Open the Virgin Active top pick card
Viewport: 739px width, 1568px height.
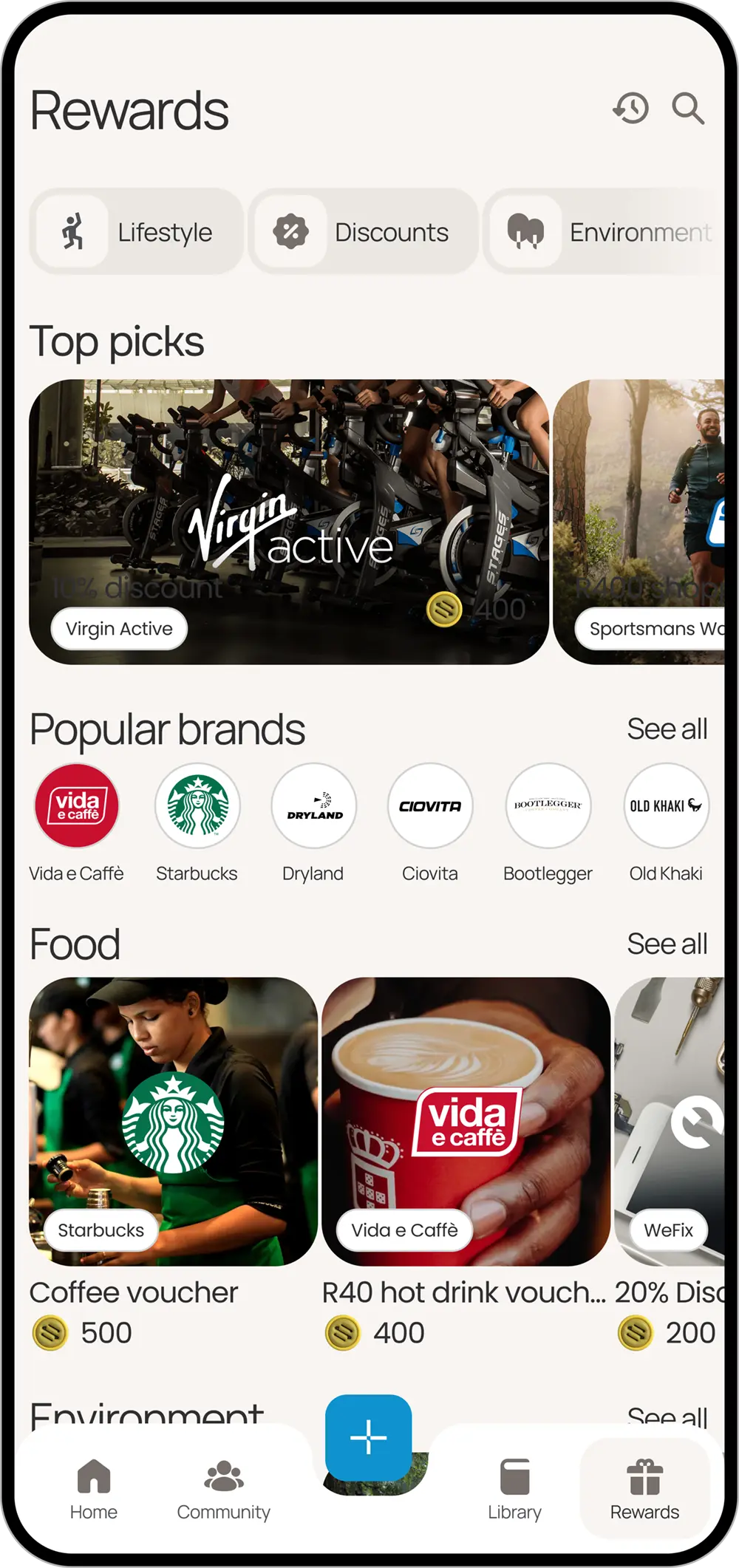(x=289, y=522)
